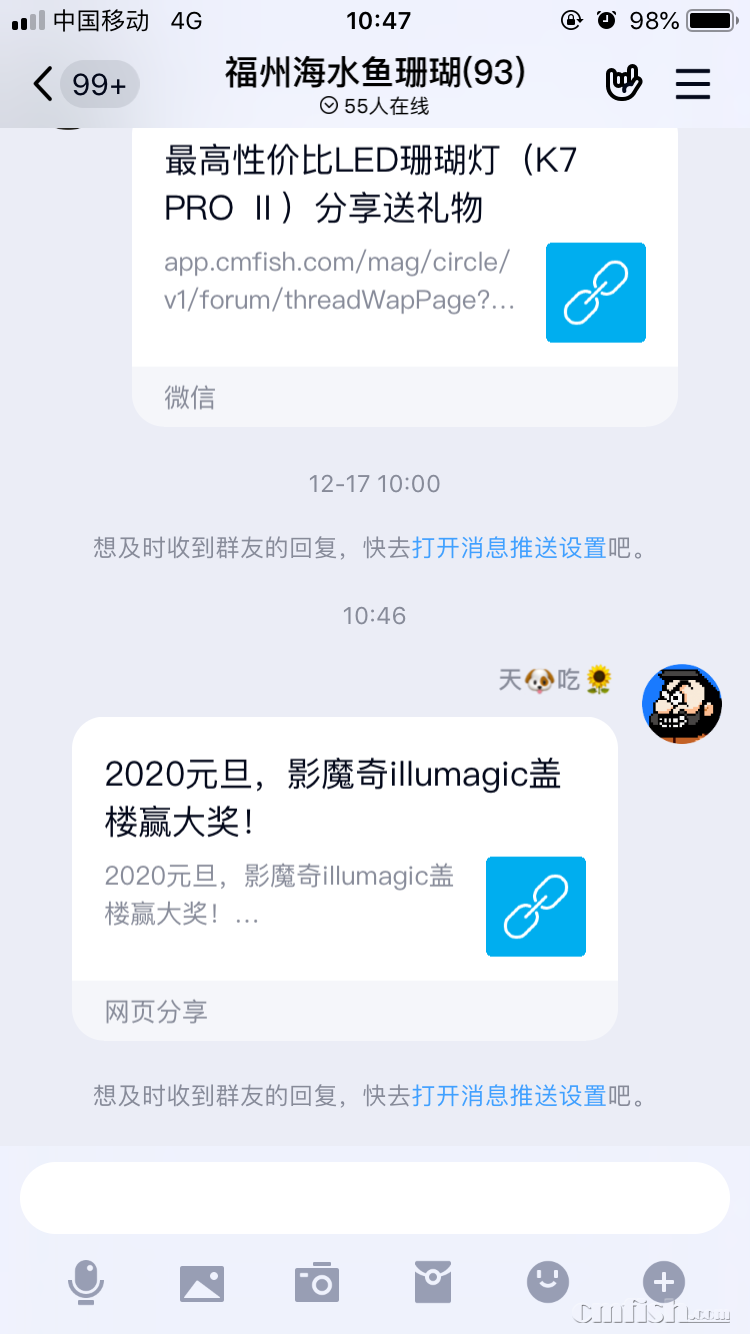Open the emoji picker icon

pos(547,1284)
